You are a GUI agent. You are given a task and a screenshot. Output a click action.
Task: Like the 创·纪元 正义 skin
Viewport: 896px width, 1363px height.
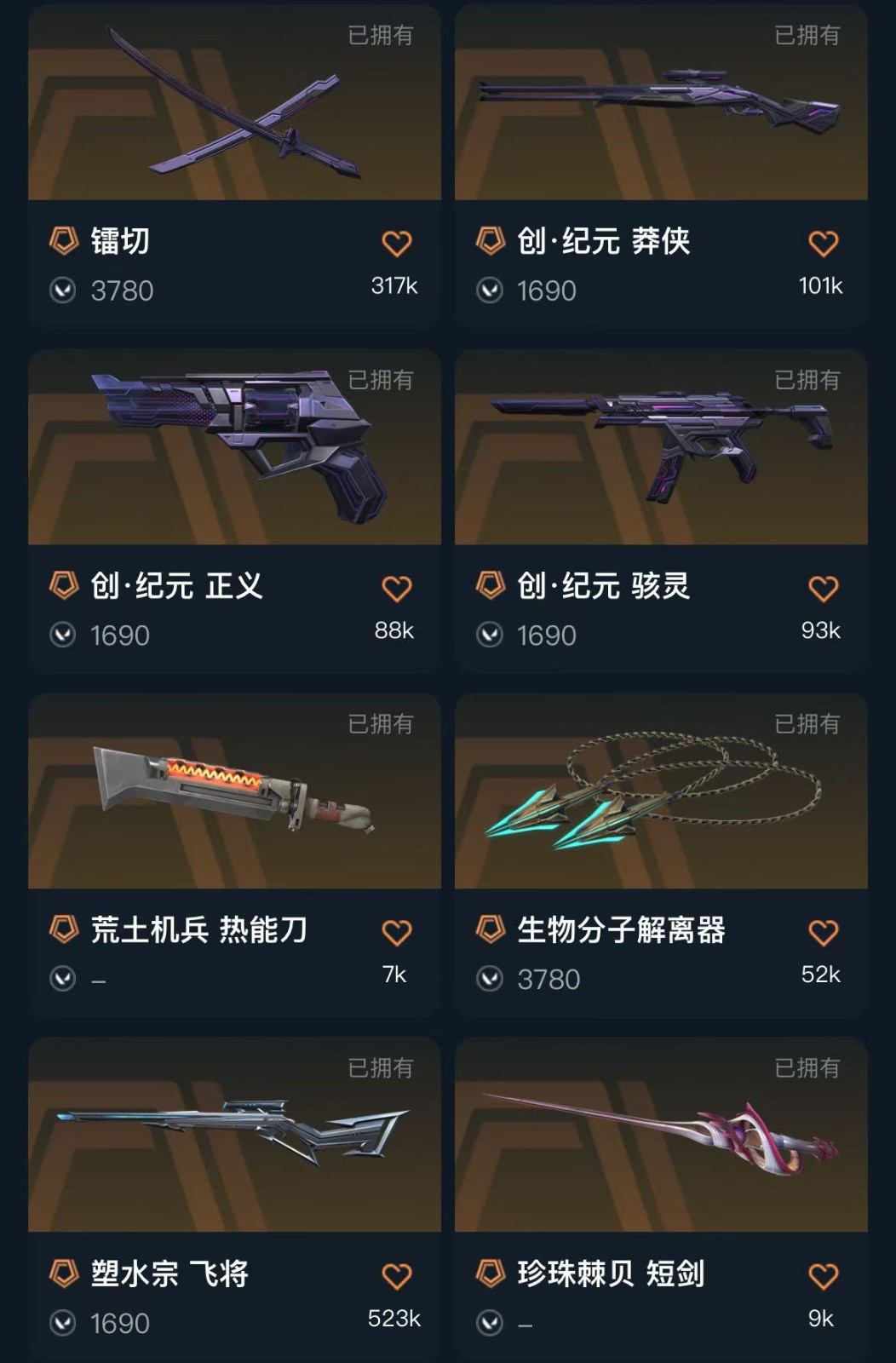pos(396,589)
